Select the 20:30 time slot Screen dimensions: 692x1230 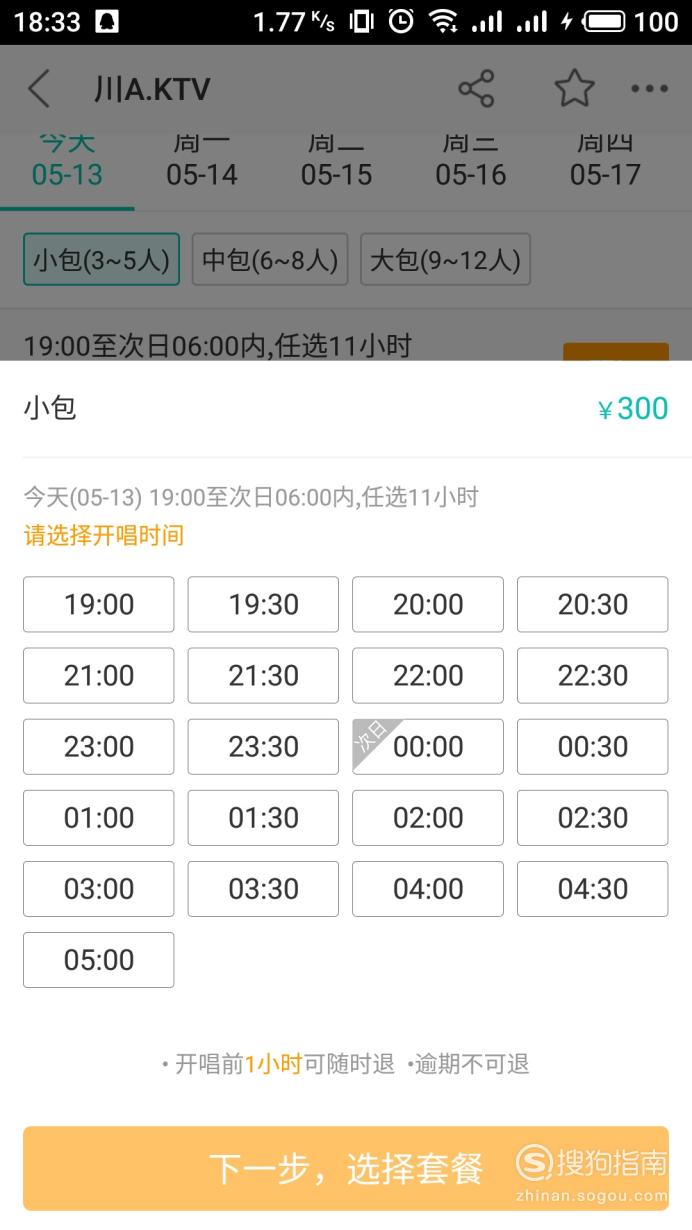coord(592,604)
